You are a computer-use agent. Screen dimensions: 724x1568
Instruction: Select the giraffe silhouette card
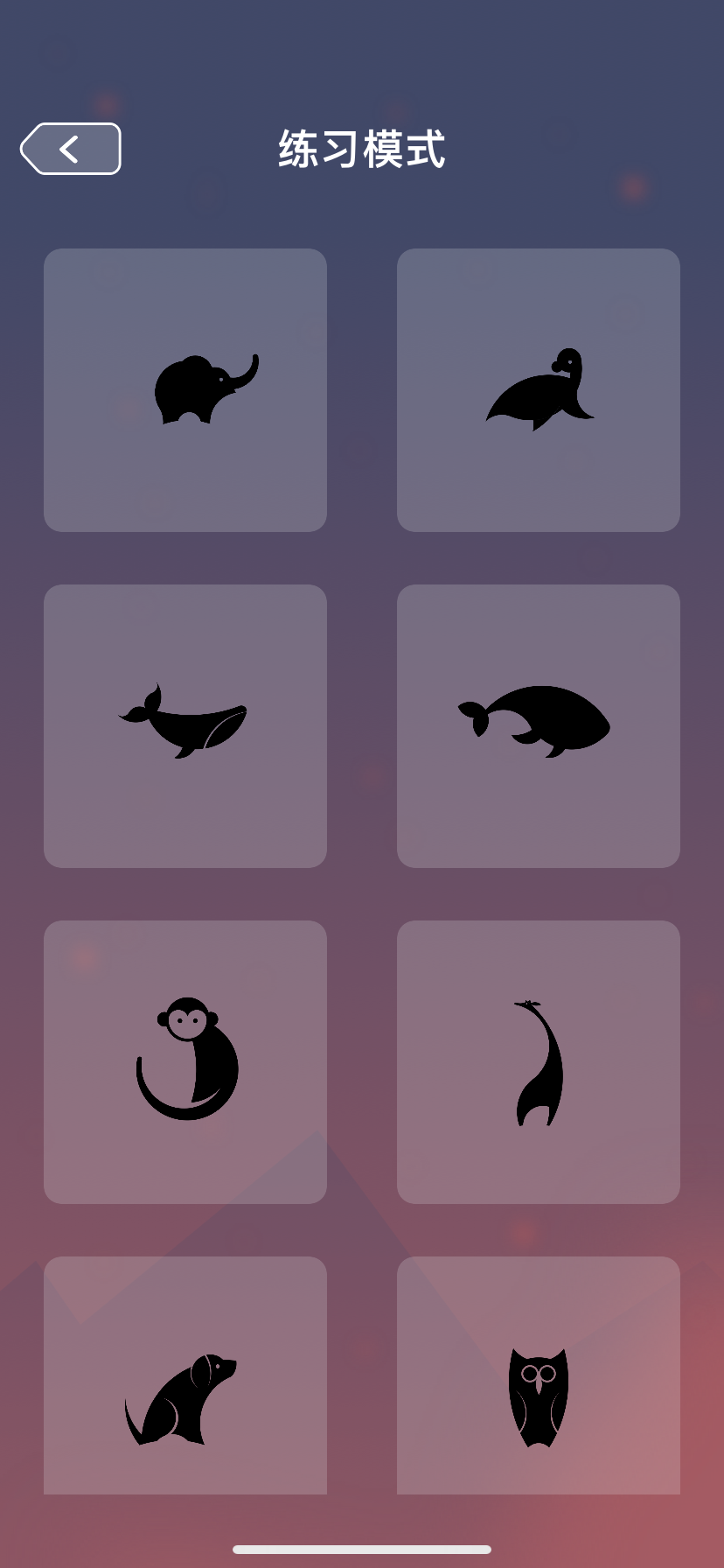(x=539, y=1062)
